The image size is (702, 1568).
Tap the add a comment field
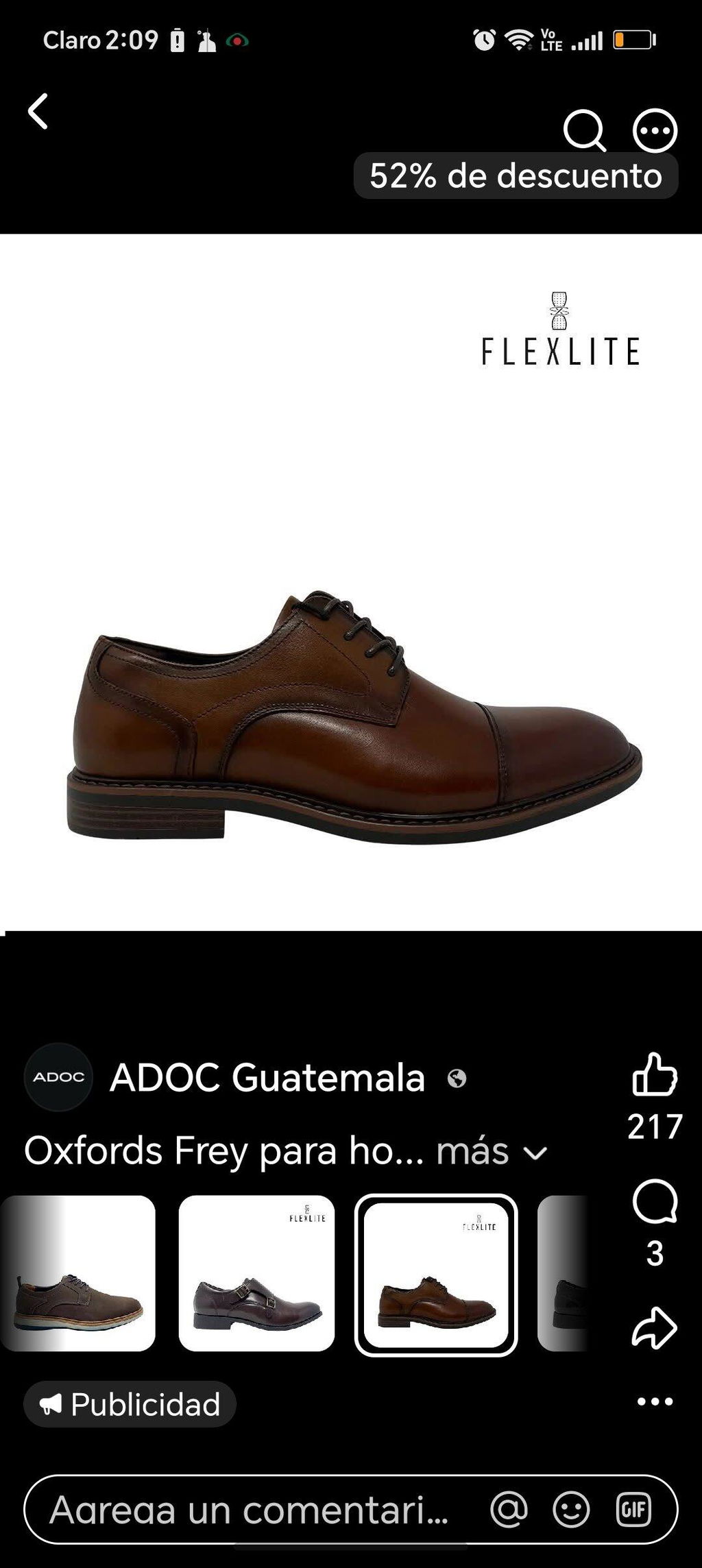[x=250, y=1509]
